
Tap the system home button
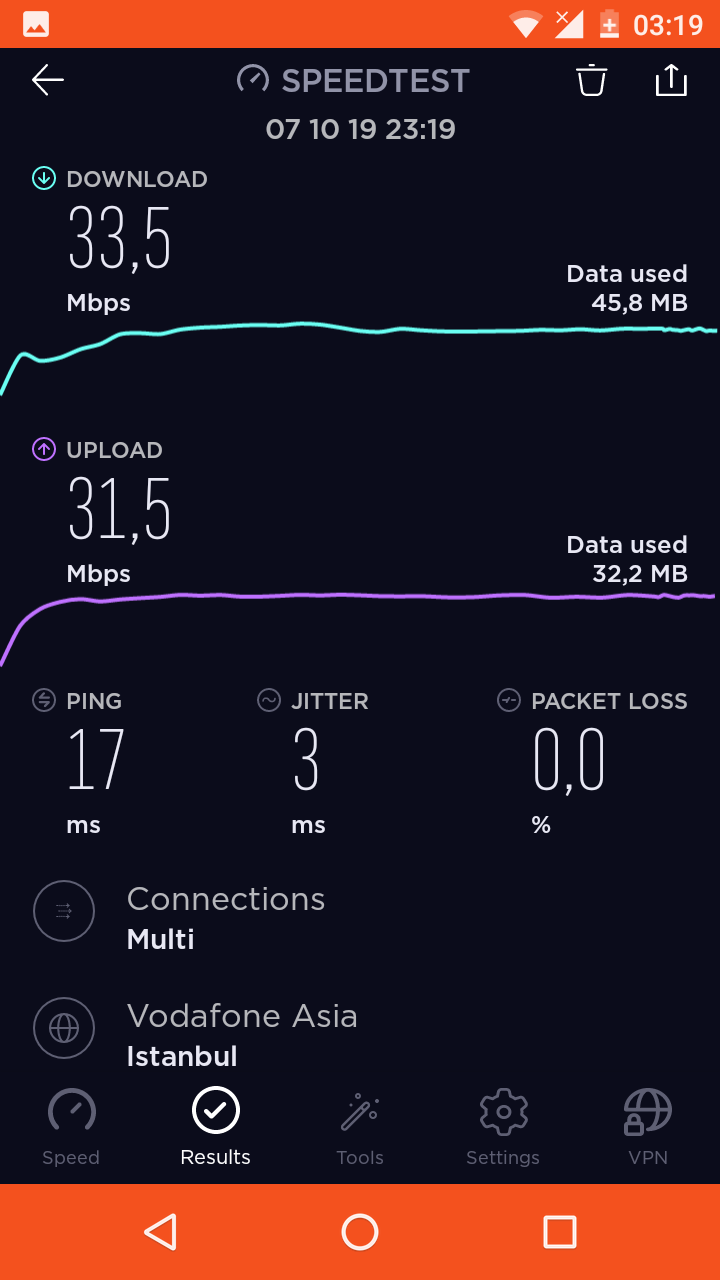click(360, 1232)
